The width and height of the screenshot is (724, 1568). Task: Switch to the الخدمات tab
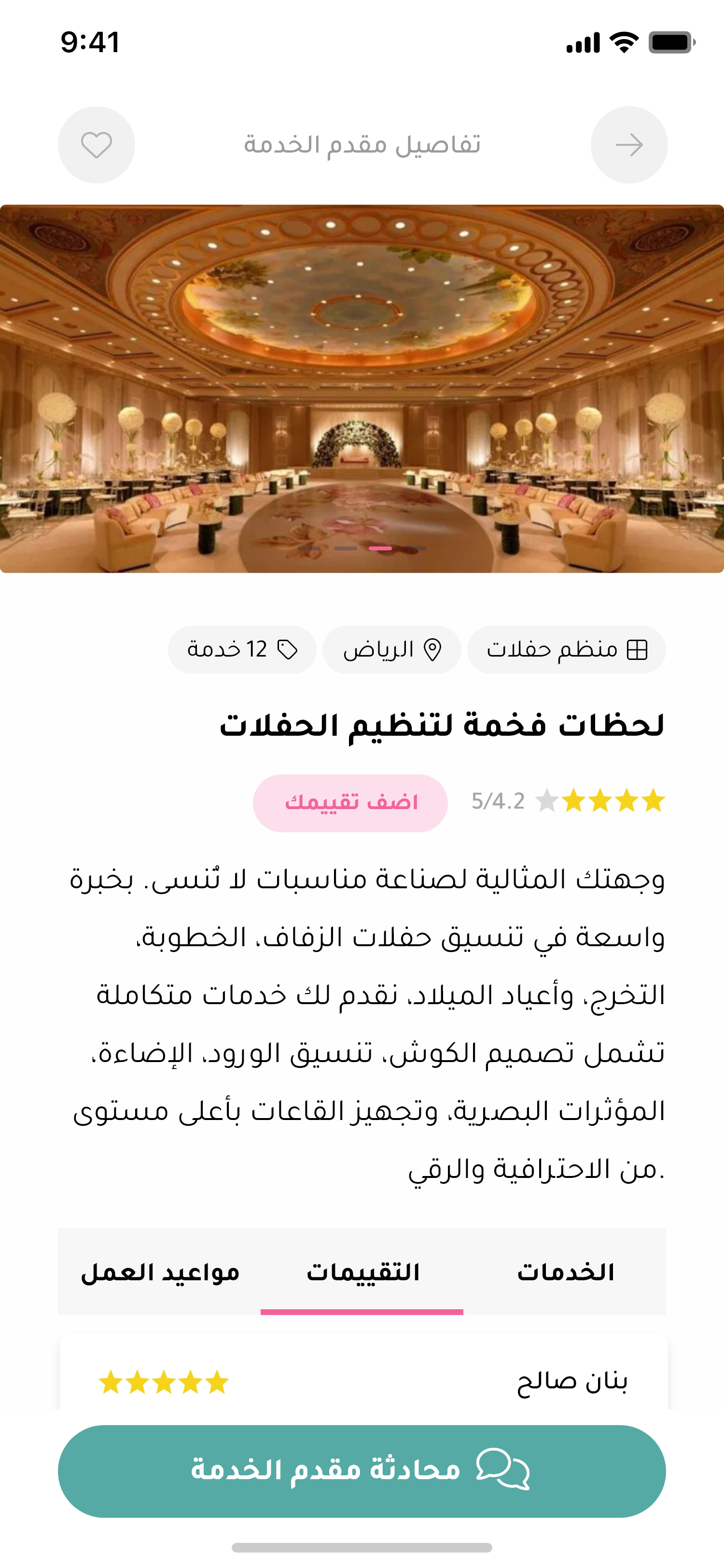[565, 1272]
